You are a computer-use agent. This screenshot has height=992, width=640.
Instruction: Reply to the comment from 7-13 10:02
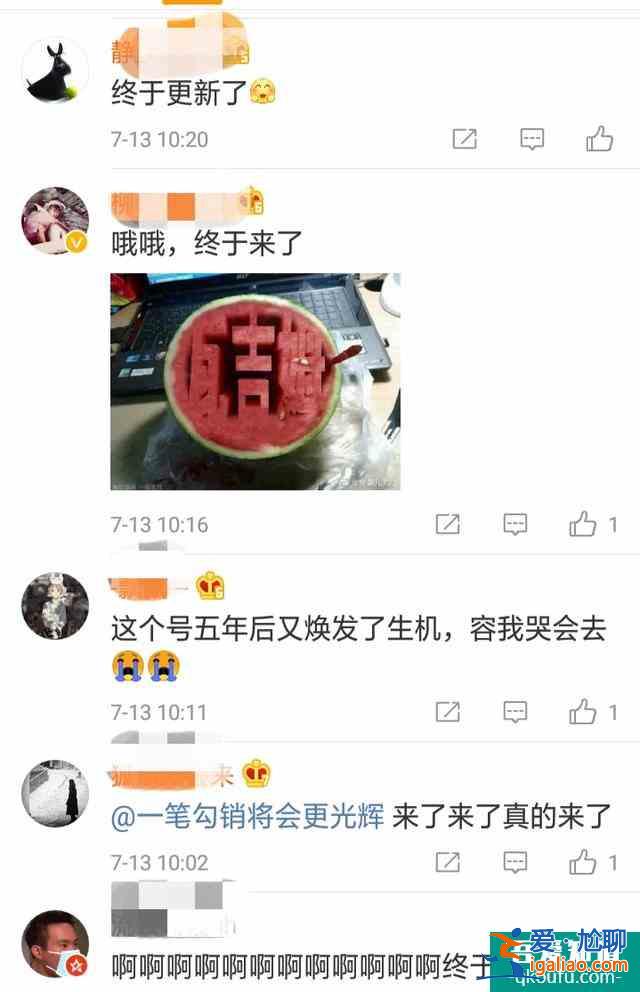pos(515,862)
